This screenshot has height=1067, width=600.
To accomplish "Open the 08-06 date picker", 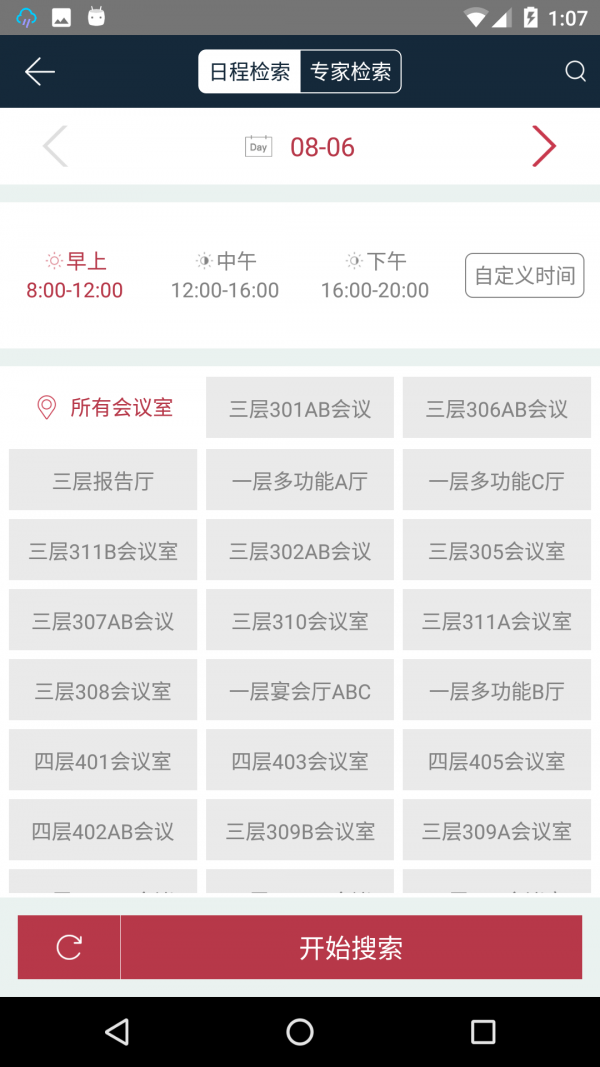I will [x=301, y=147].
